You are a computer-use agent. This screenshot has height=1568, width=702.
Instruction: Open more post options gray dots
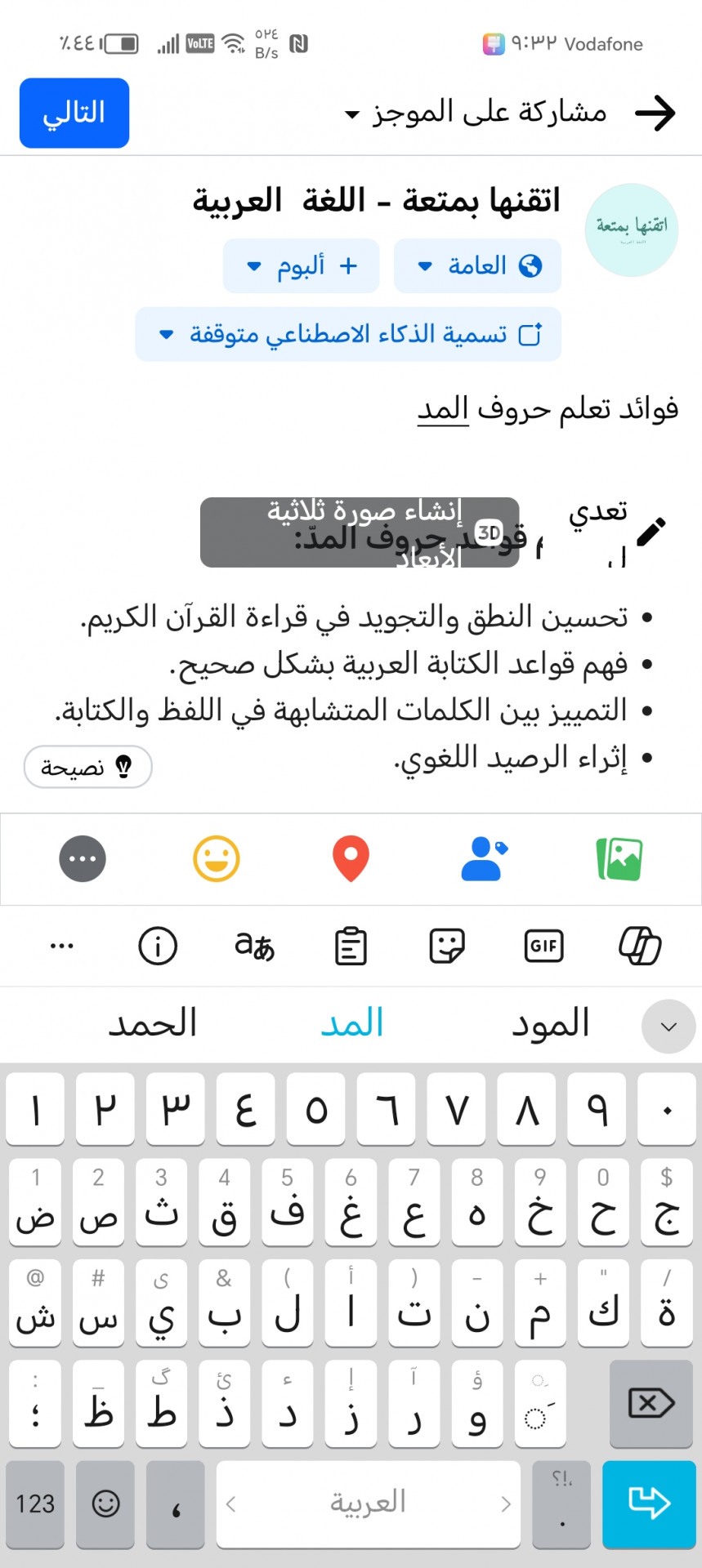tap(83, 859)
